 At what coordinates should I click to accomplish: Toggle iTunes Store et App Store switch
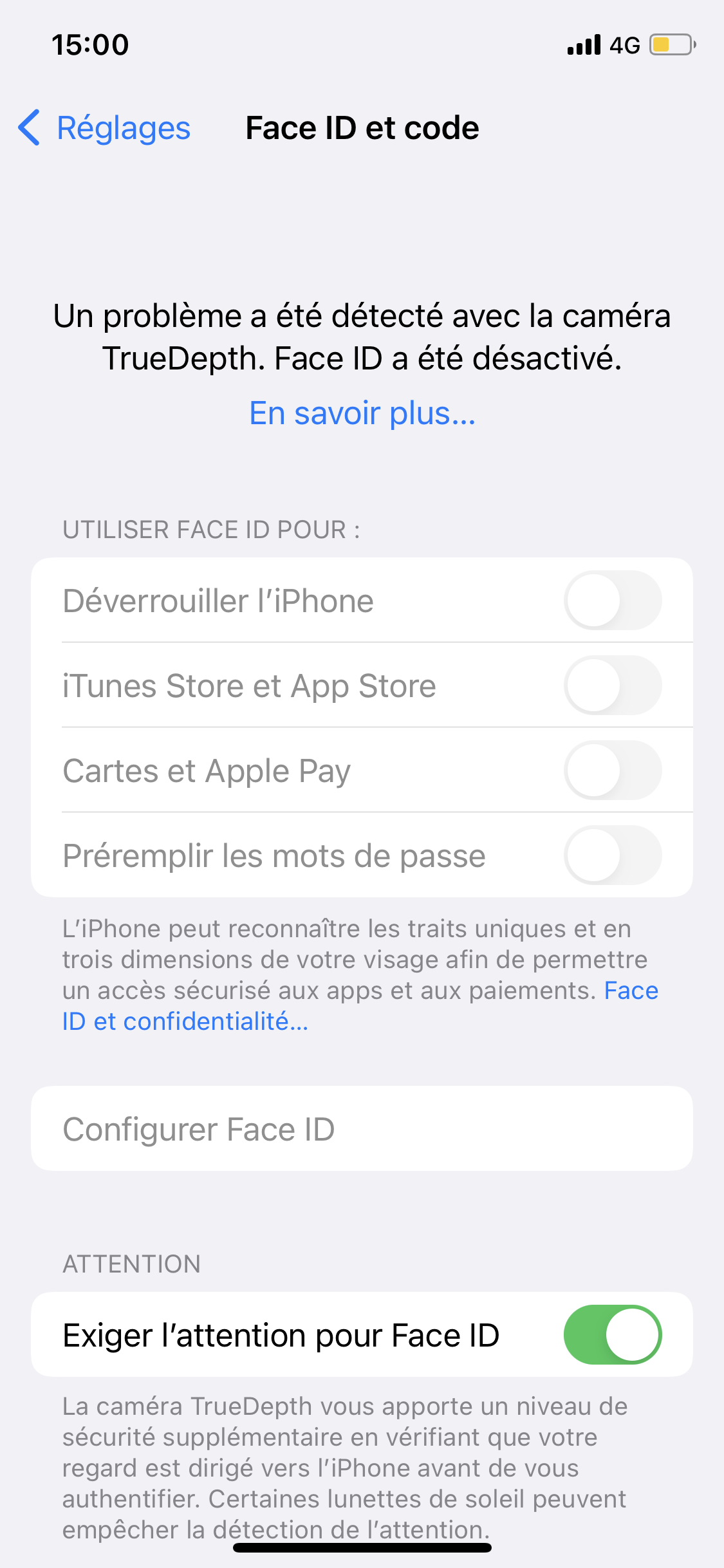[613, 686]
